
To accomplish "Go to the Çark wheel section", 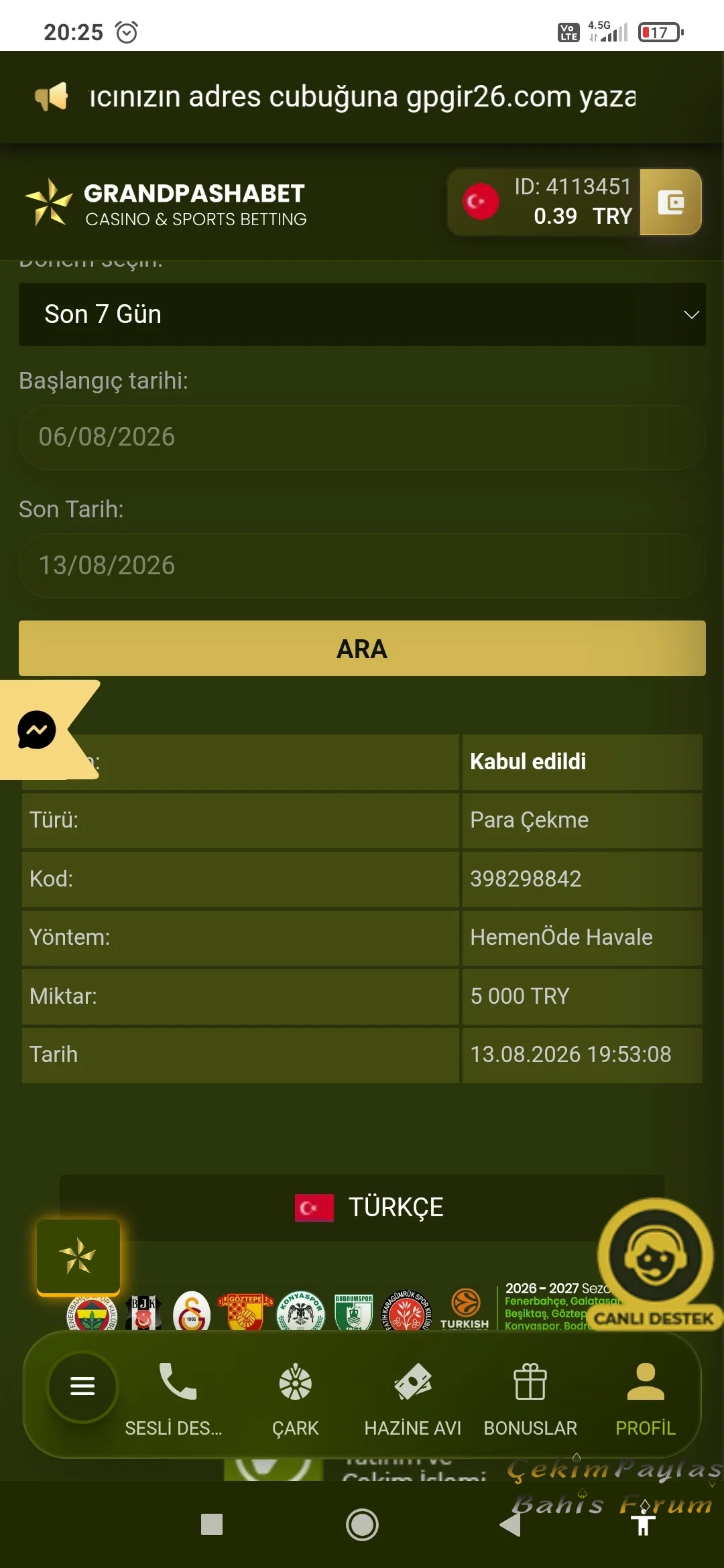I will 296,1399.
